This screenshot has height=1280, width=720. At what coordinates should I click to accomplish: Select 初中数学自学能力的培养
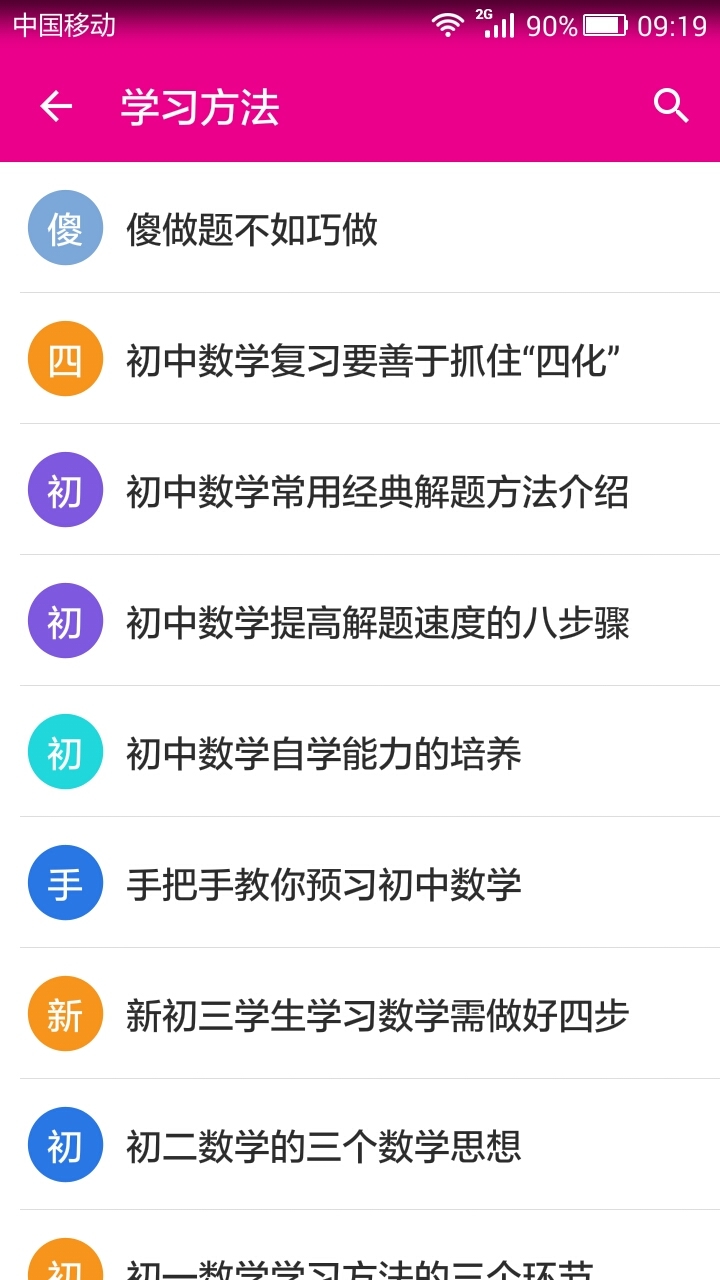click(x=360, y=752)
